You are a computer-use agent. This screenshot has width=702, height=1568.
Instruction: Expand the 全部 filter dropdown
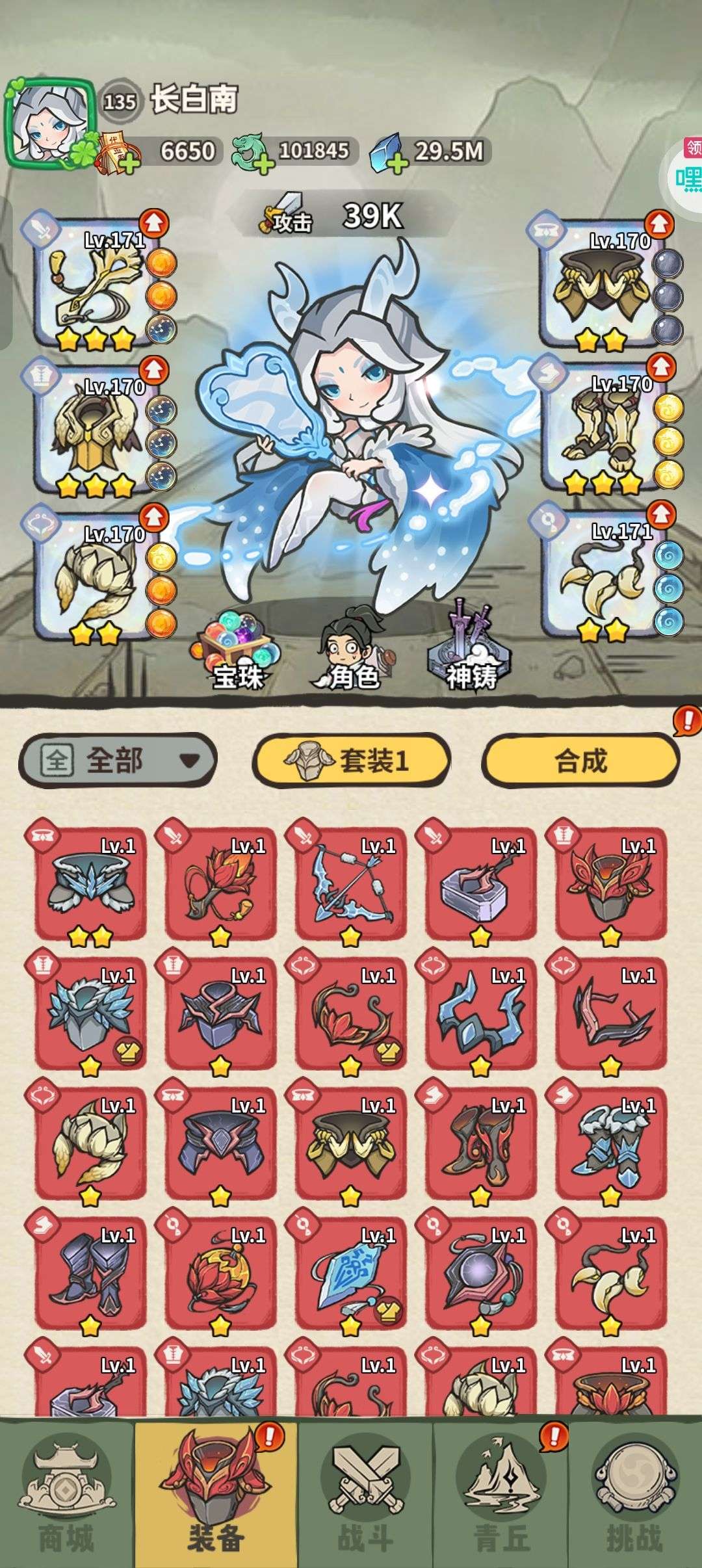118,760
